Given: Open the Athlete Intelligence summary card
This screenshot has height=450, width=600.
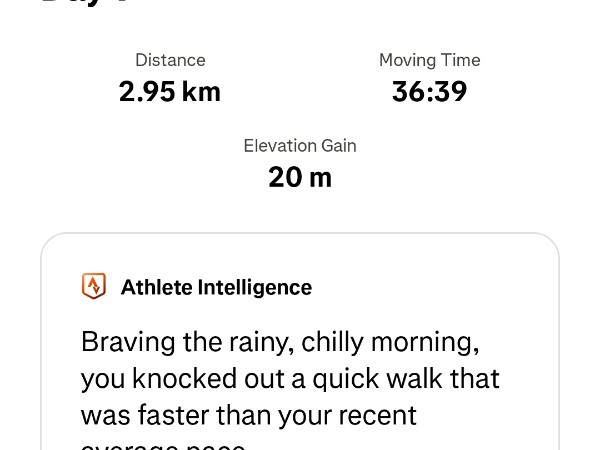Looking at the screenshot, I should point(299,360).
